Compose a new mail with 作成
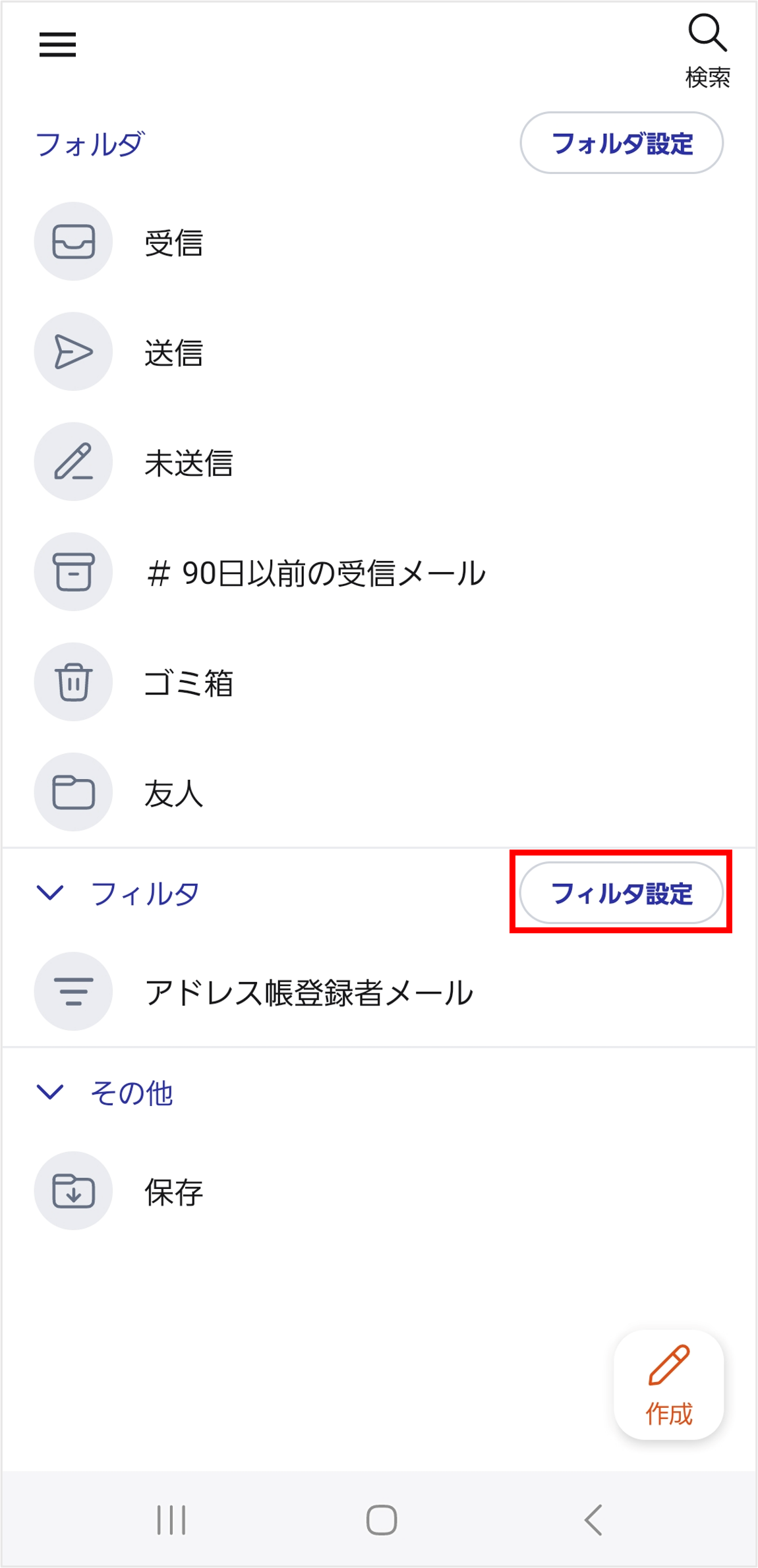The width and height of the screenshot is (758, 1568). (668, 1384)
